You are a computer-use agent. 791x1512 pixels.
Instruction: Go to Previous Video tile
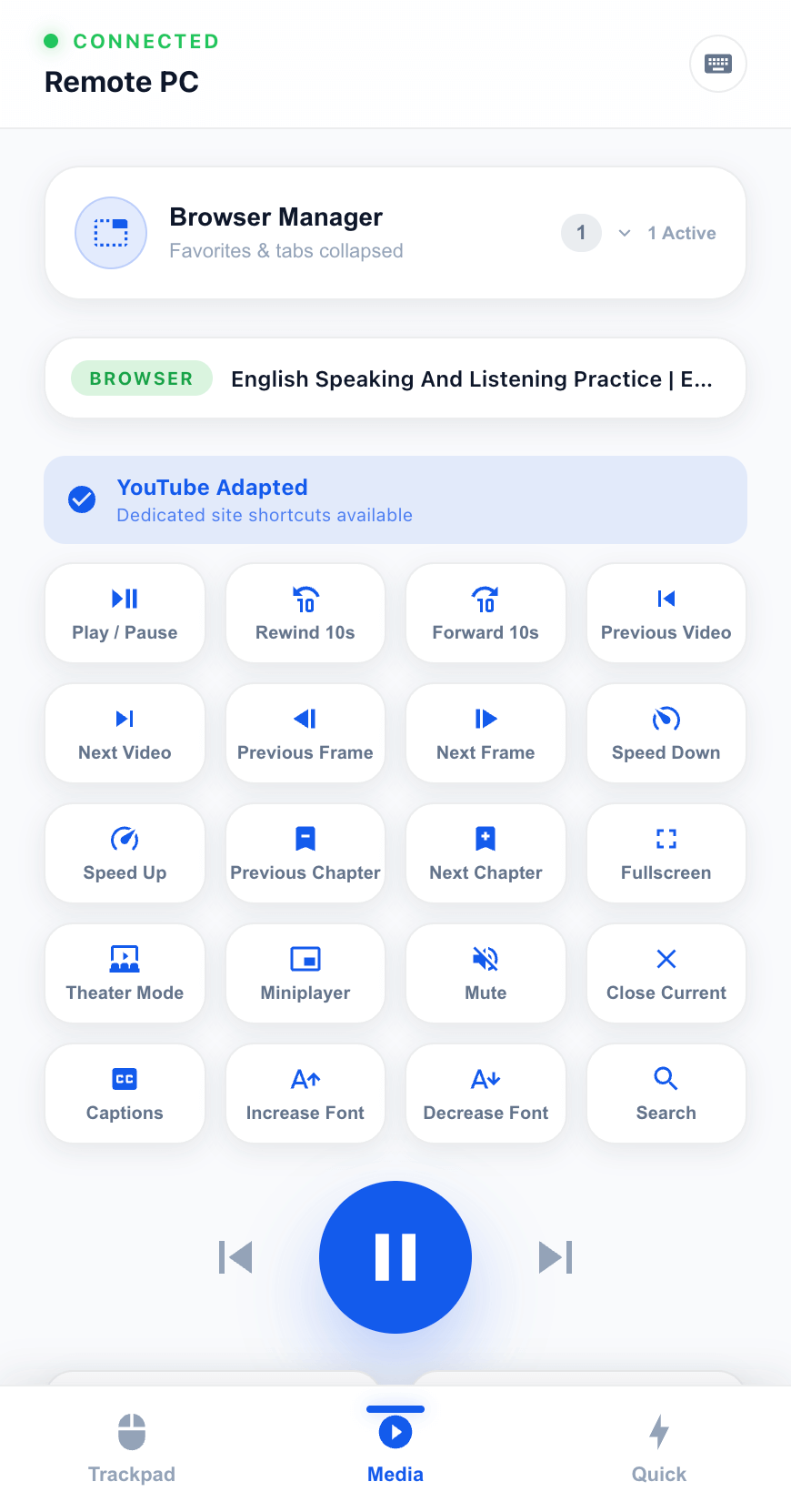(666, 612)
